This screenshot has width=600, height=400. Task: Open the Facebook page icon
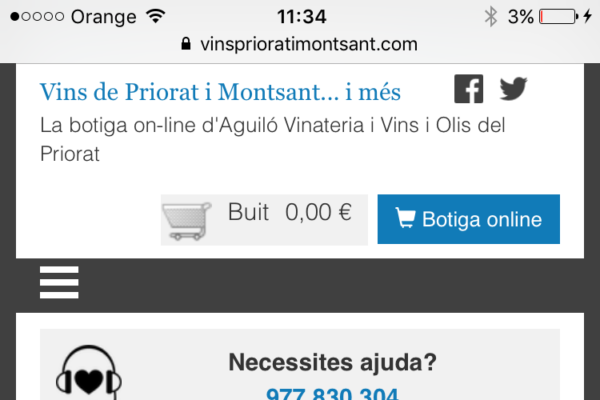pos(468,89)
